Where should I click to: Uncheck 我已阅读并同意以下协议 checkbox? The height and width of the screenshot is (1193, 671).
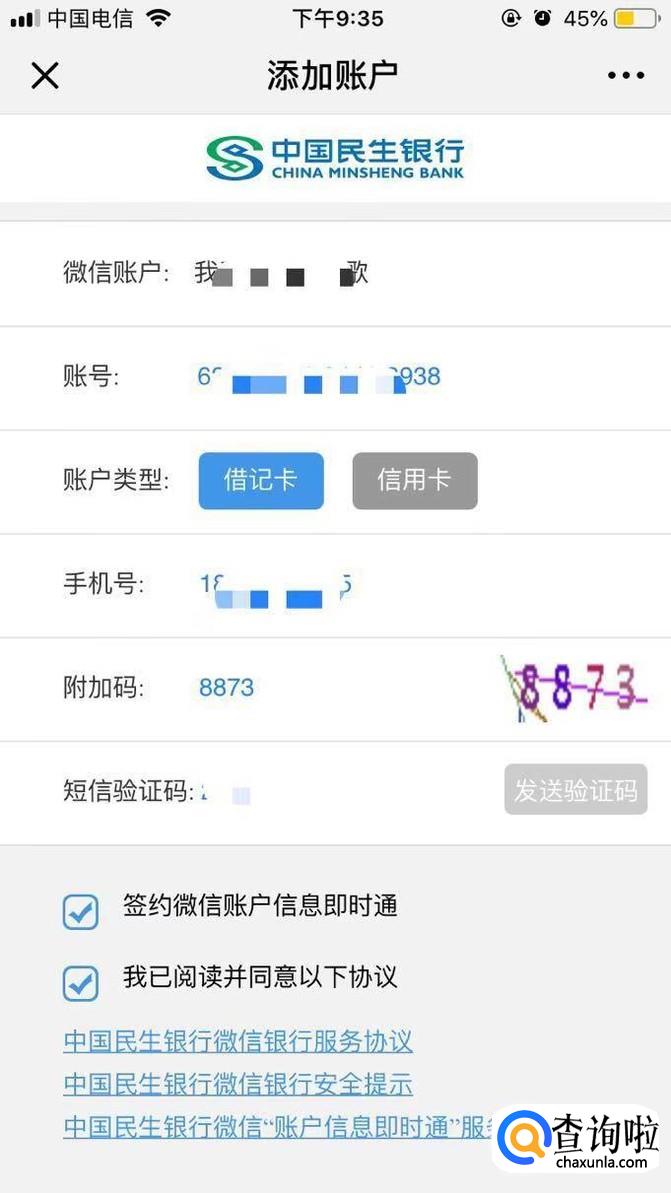(x=81, y=982)
